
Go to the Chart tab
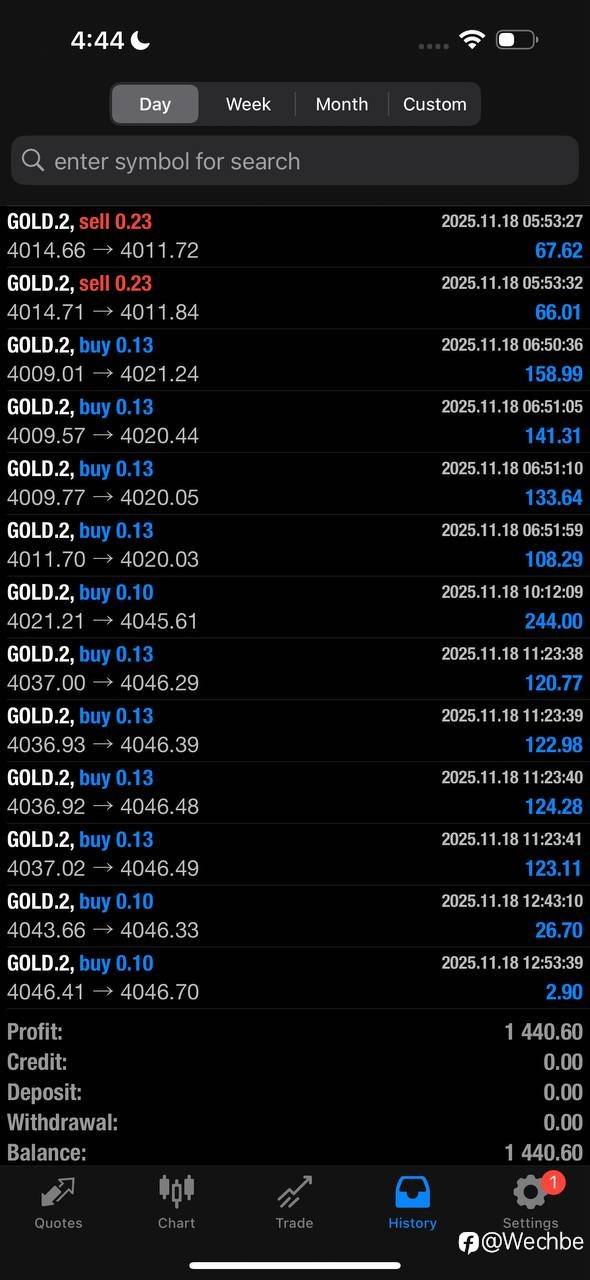click(x=177, y=1203)
